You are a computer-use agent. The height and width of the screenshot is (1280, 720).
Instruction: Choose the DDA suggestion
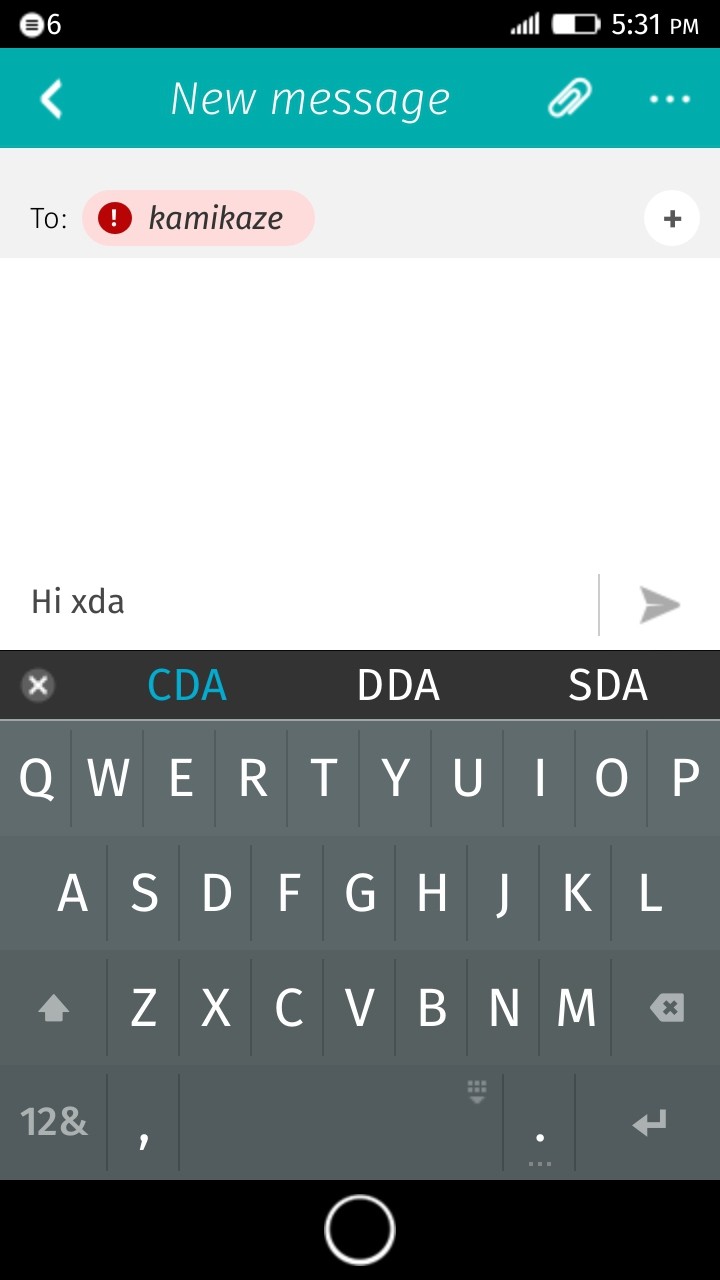(x=398, y=685)
